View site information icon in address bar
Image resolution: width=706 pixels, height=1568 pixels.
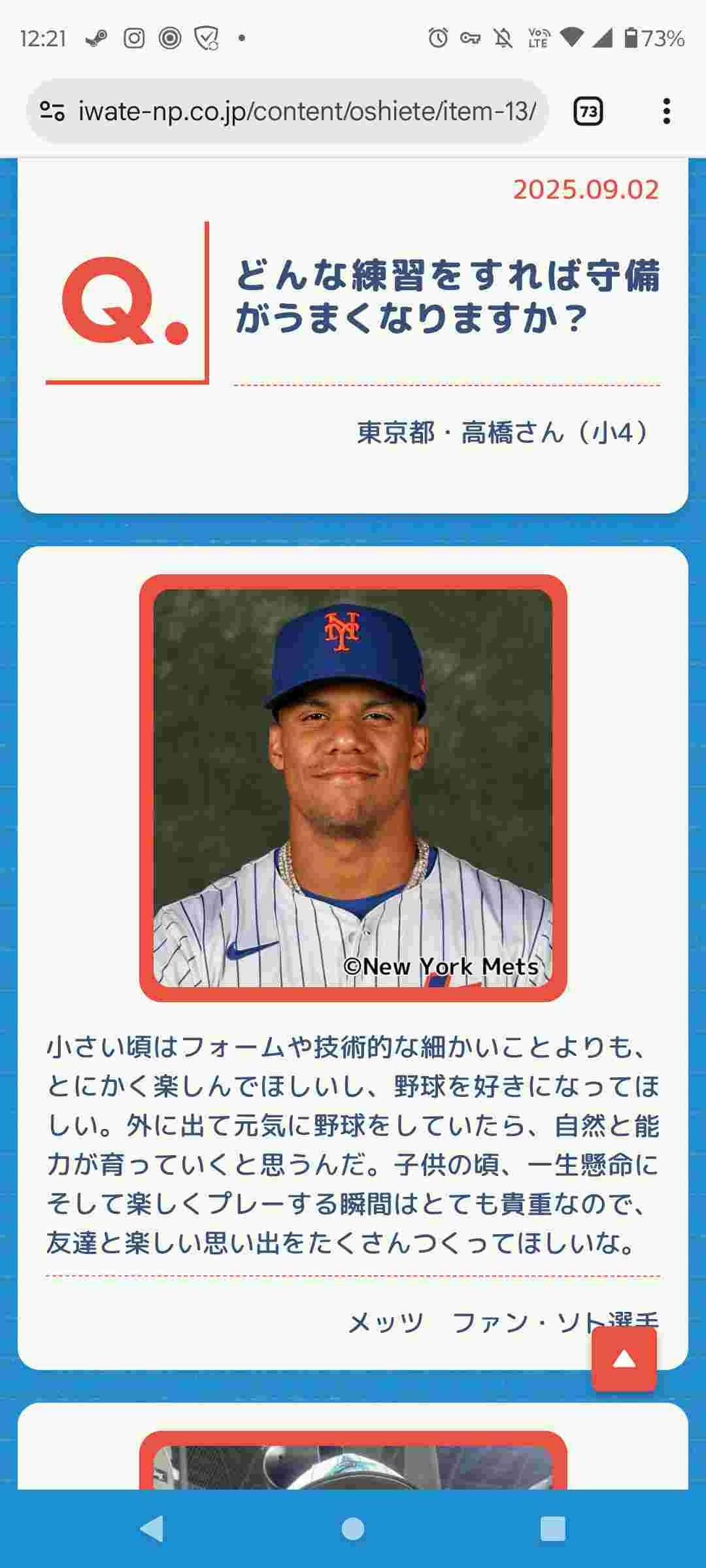(x=52, y=112)
